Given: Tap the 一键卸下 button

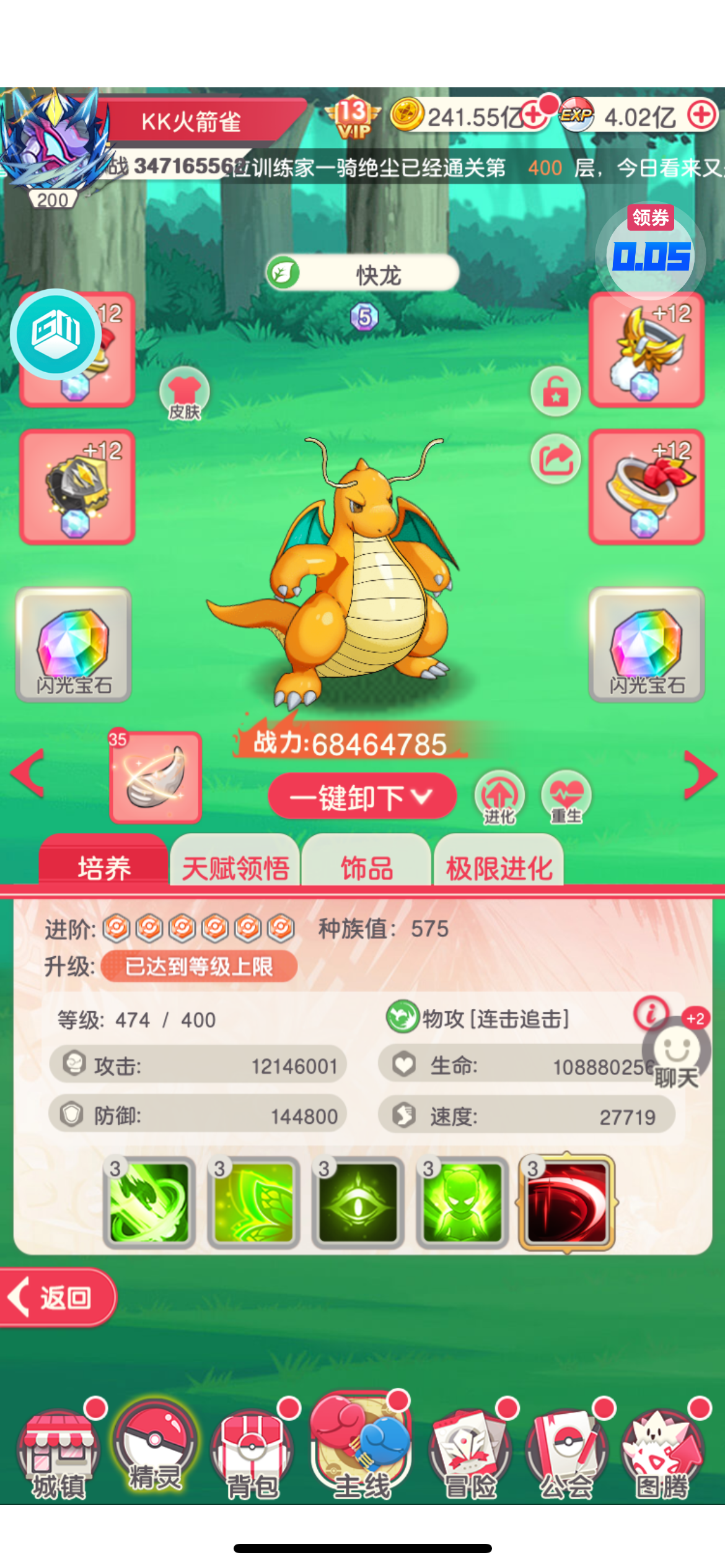Looking at the screenshot, I should (x=362, y=796).
